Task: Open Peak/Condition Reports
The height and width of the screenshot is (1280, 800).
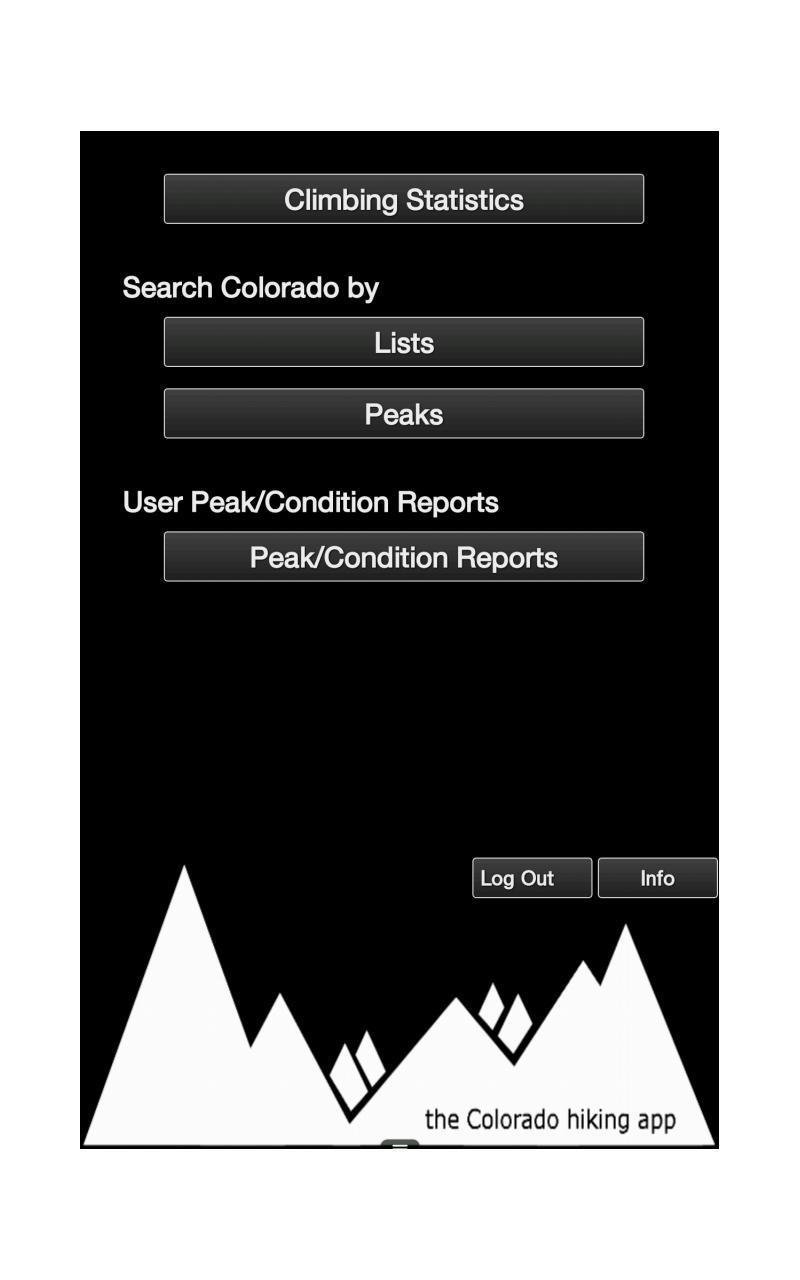Action: click(x=403, y=557)
